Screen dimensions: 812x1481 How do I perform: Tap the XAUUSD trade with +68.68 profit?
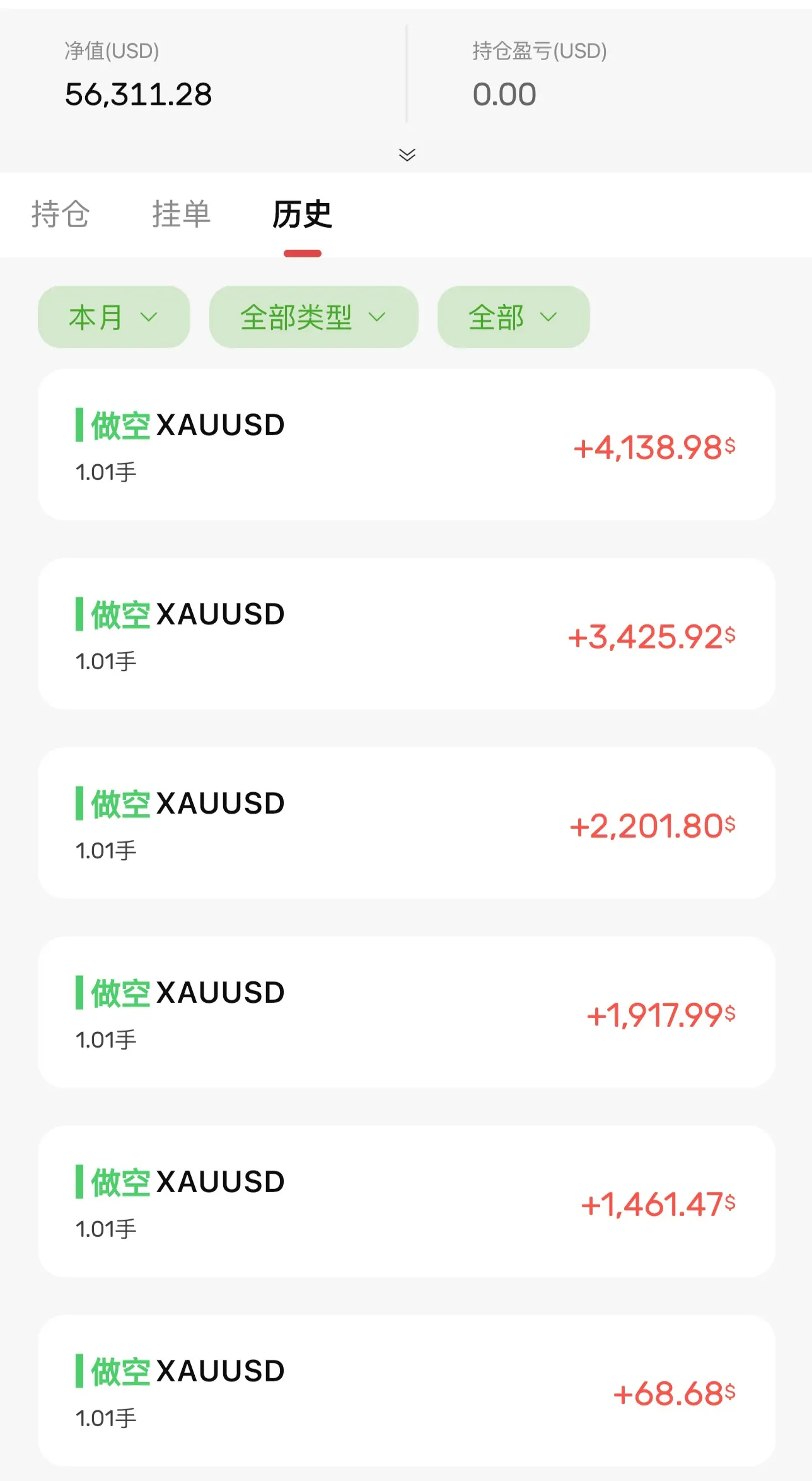pos(407,1391)
